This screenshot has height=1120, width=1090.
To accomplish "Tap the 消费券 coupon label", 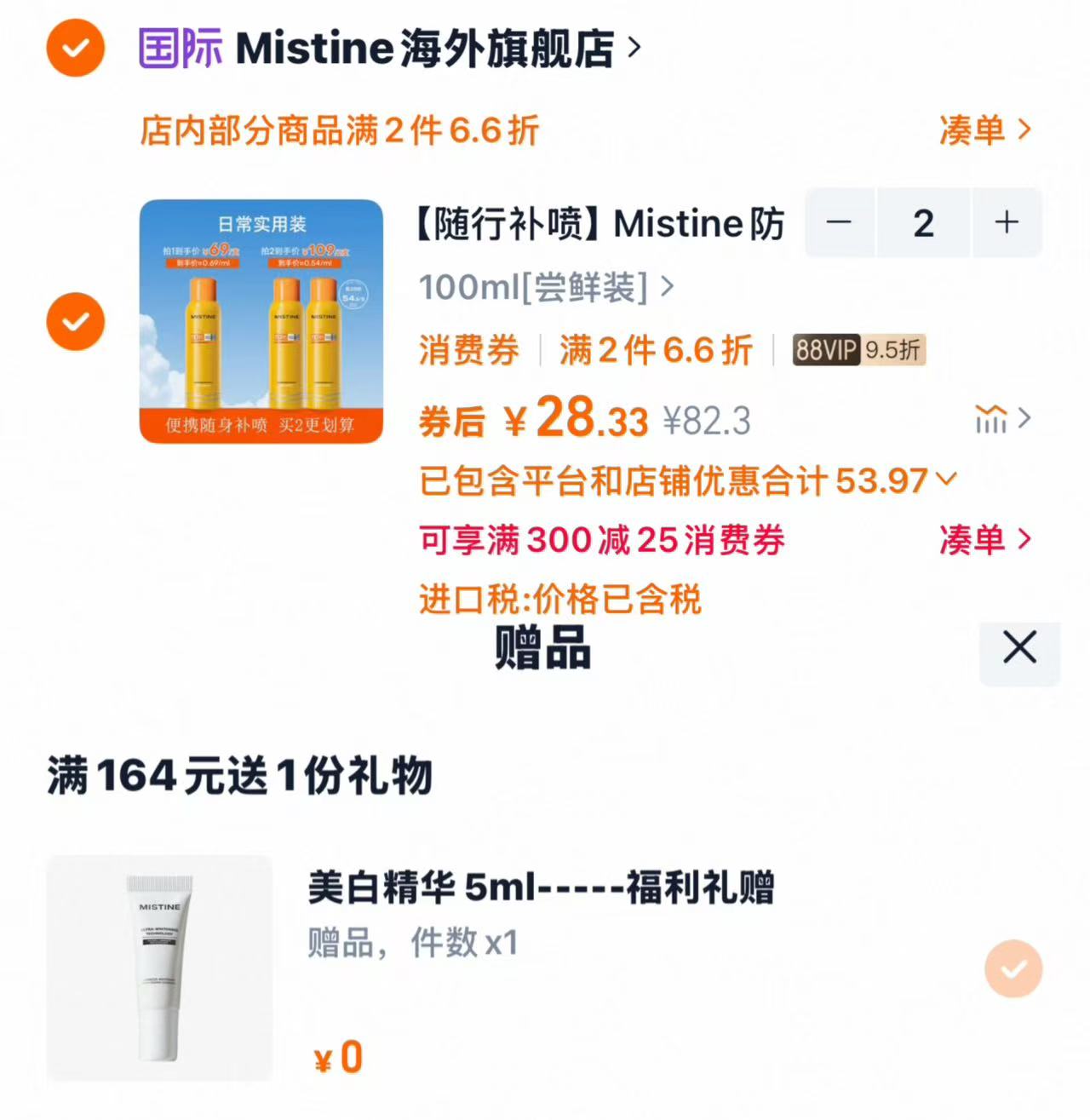I will pos(468,350).
